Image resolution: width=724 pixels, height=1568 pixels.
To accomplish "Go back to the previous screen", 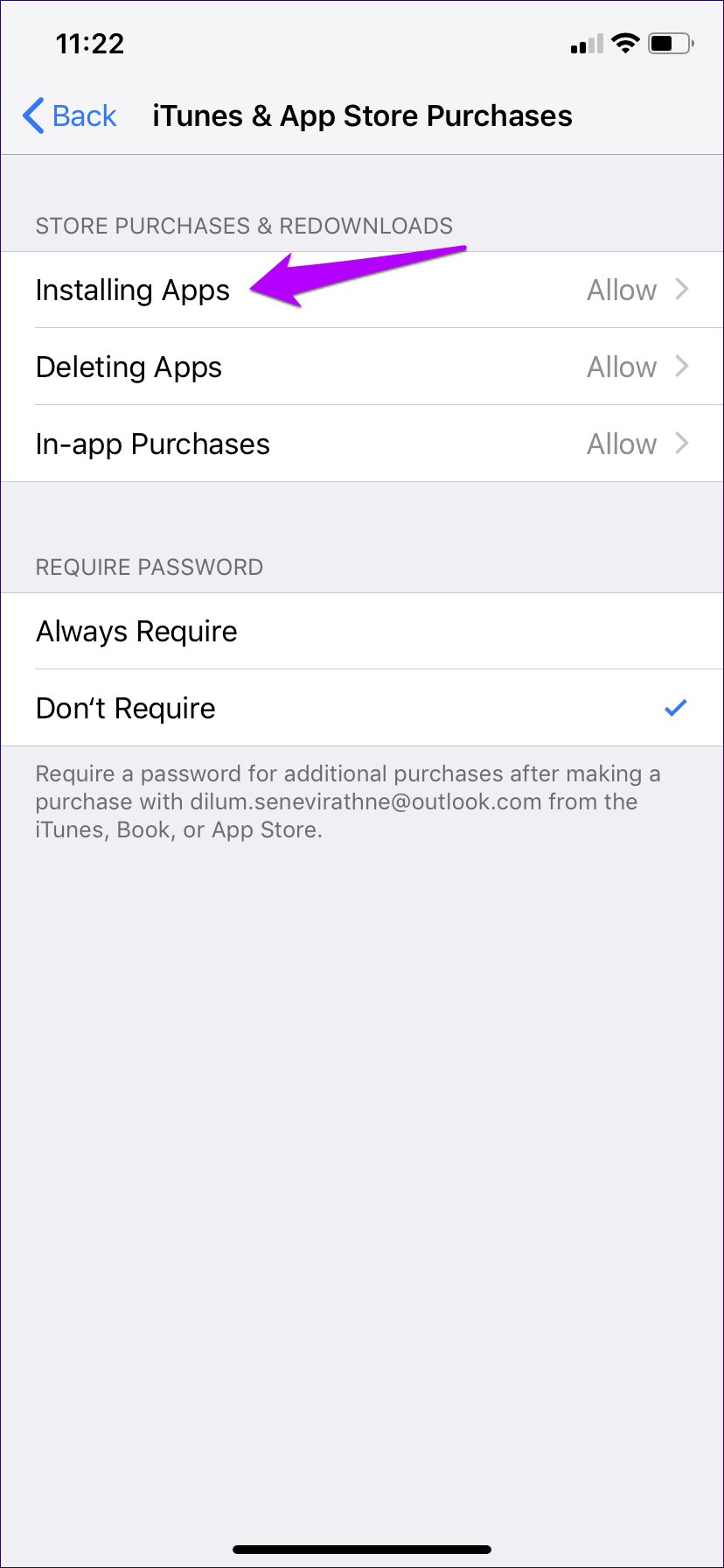I will pos(70,115).
